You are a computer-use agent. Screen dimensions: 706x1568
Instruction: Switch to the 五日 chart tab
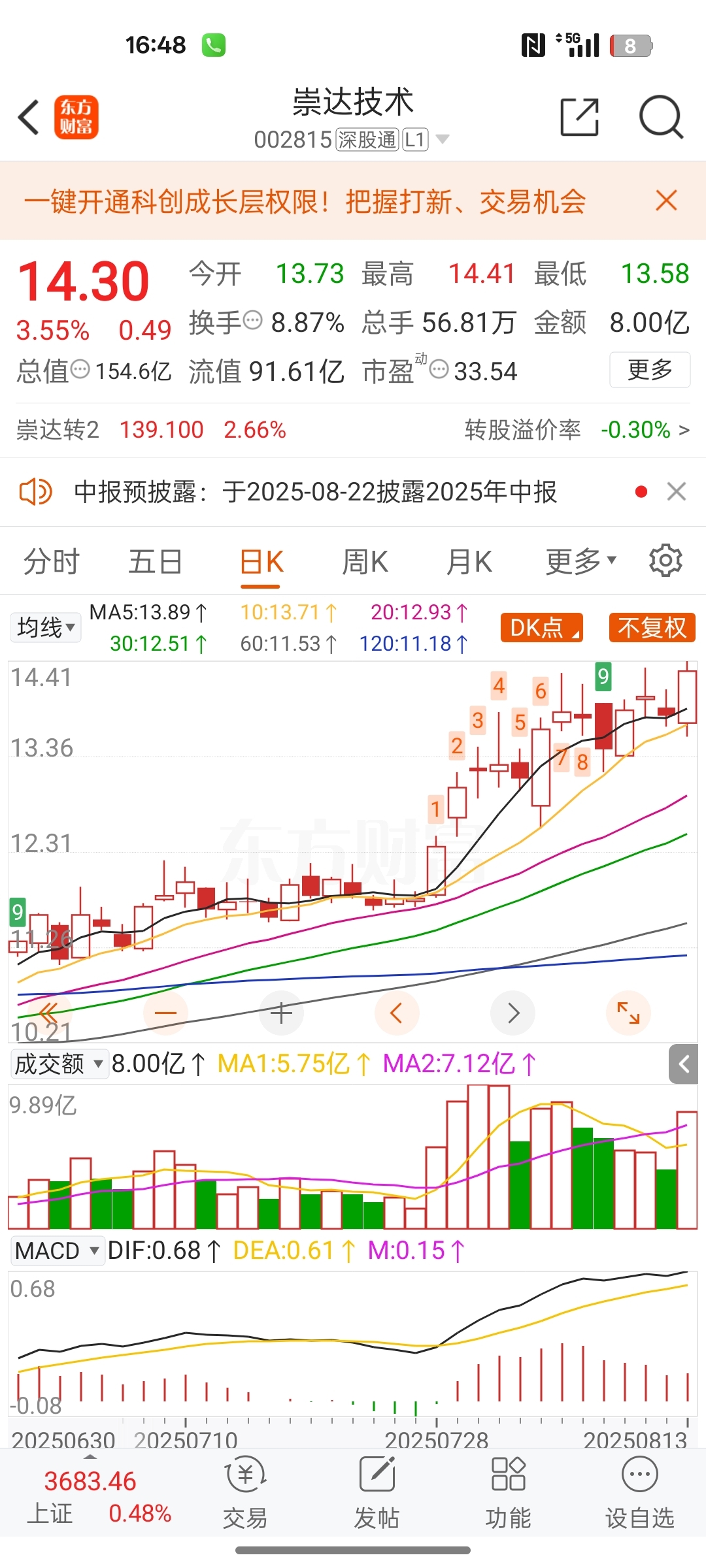[x=155, y=562]
